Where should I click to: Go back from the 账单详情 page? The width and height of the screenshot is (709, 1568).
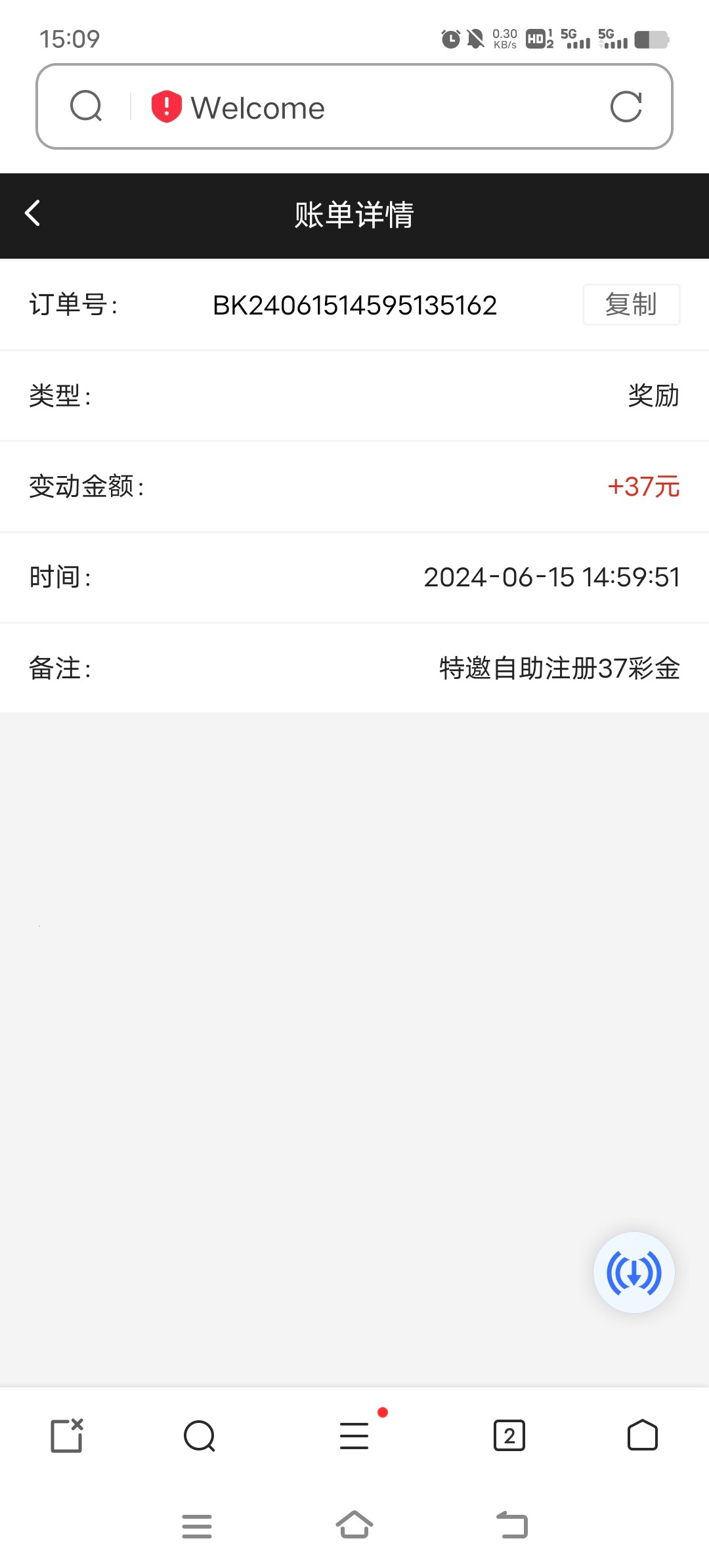(x=33, y=213)
